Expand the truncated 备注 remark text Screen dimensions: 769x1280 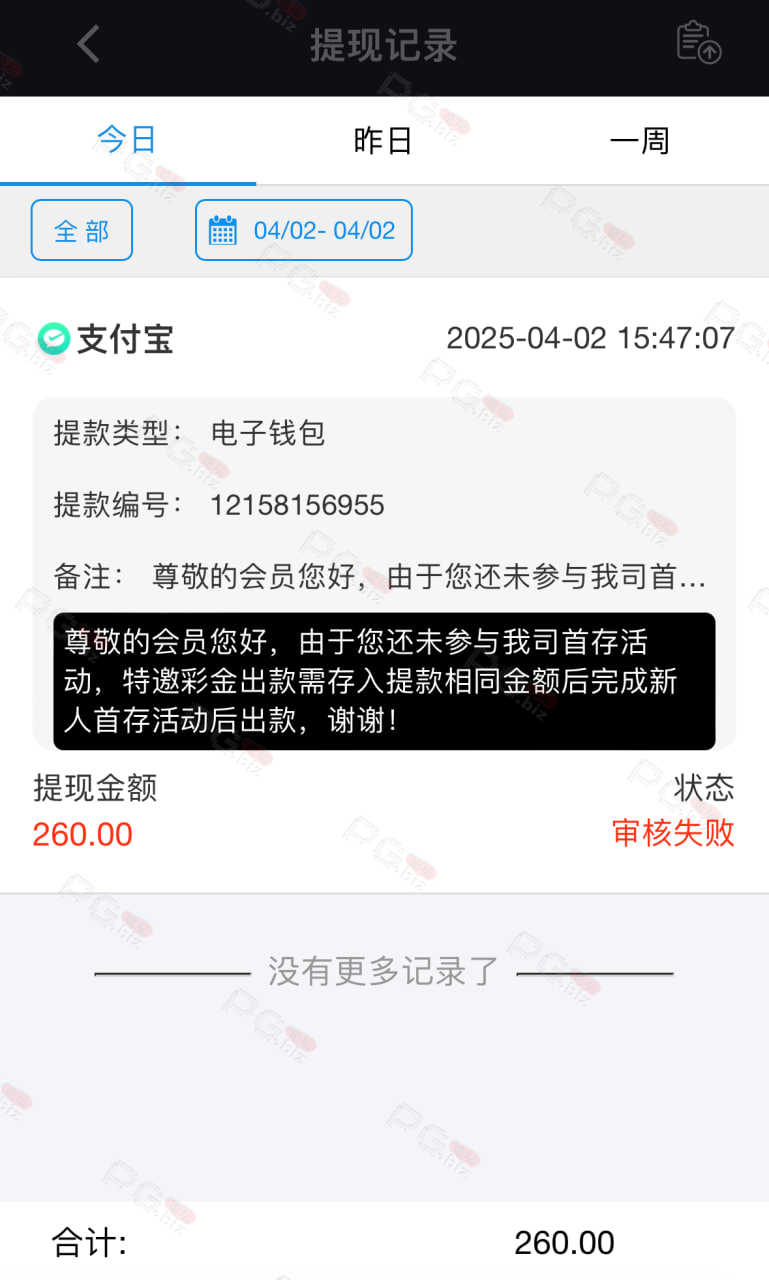[x=429, y=577]
